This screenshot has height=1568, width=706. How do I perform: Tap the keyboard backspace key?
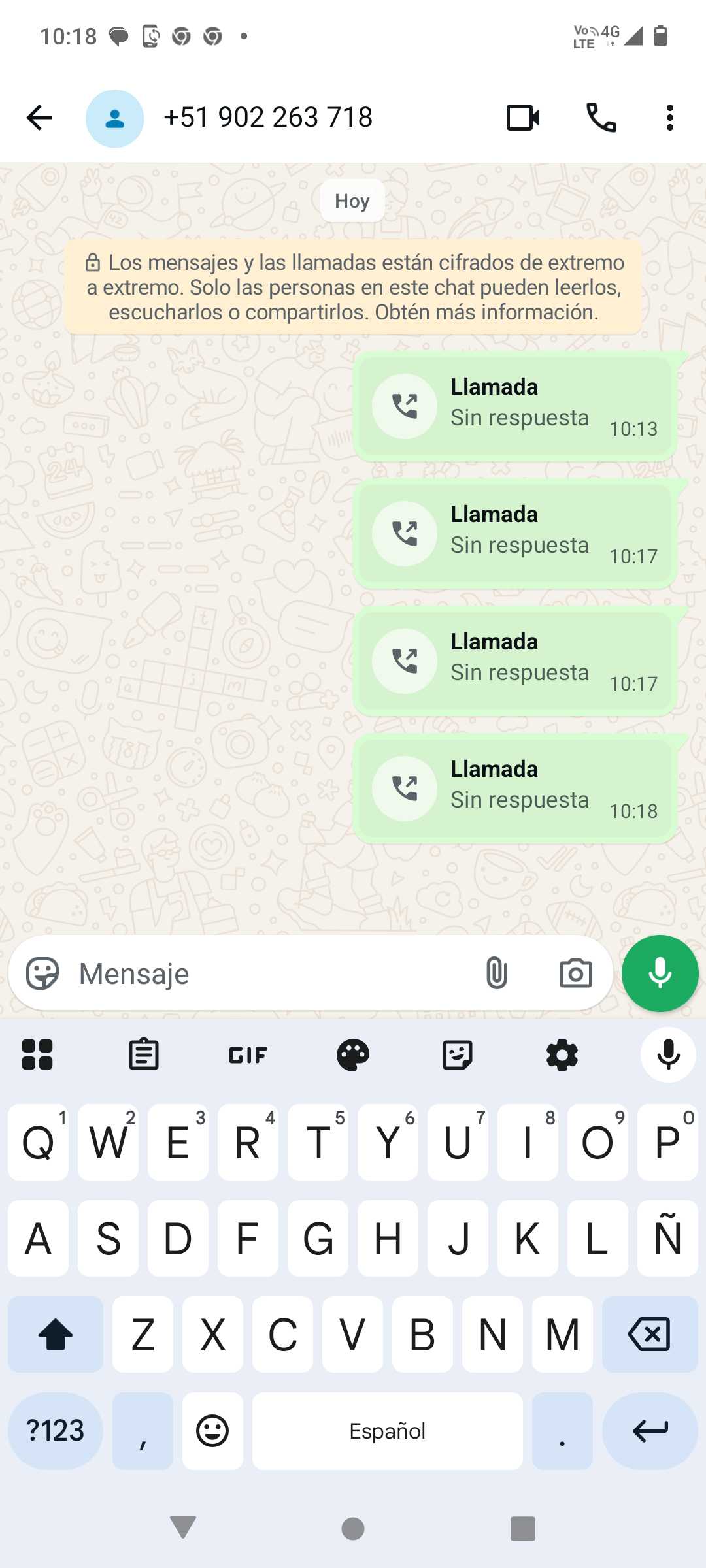649,1334
